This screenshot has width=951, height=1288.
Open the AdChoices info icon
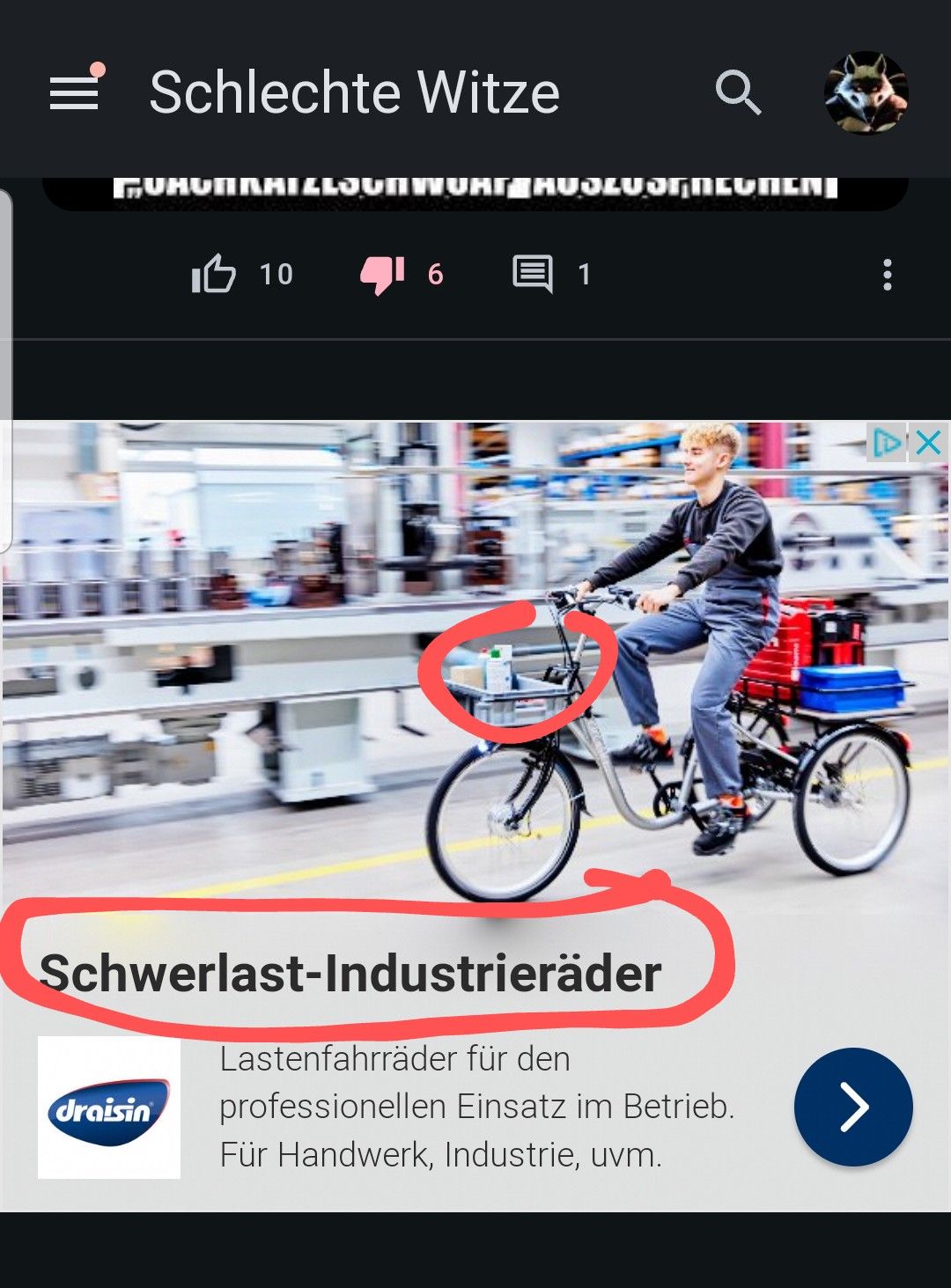click(x=887, y=443)
